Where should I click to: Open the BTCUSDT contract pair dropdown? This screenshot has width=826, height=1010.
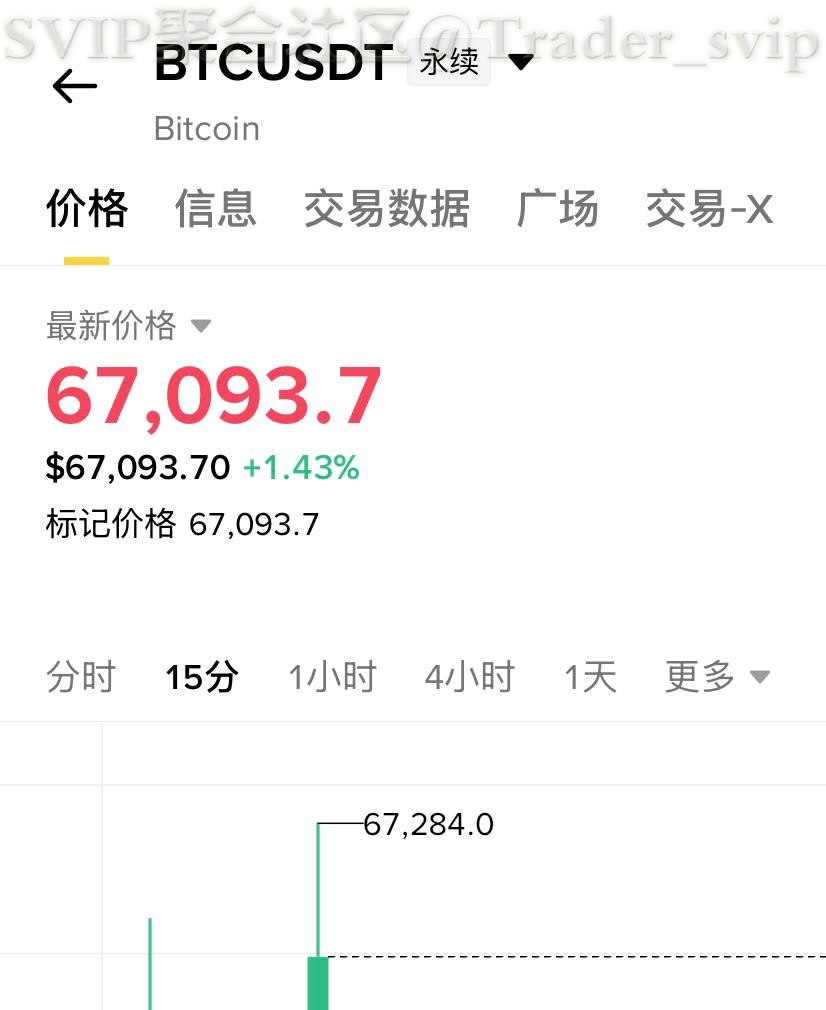[521, 63]
